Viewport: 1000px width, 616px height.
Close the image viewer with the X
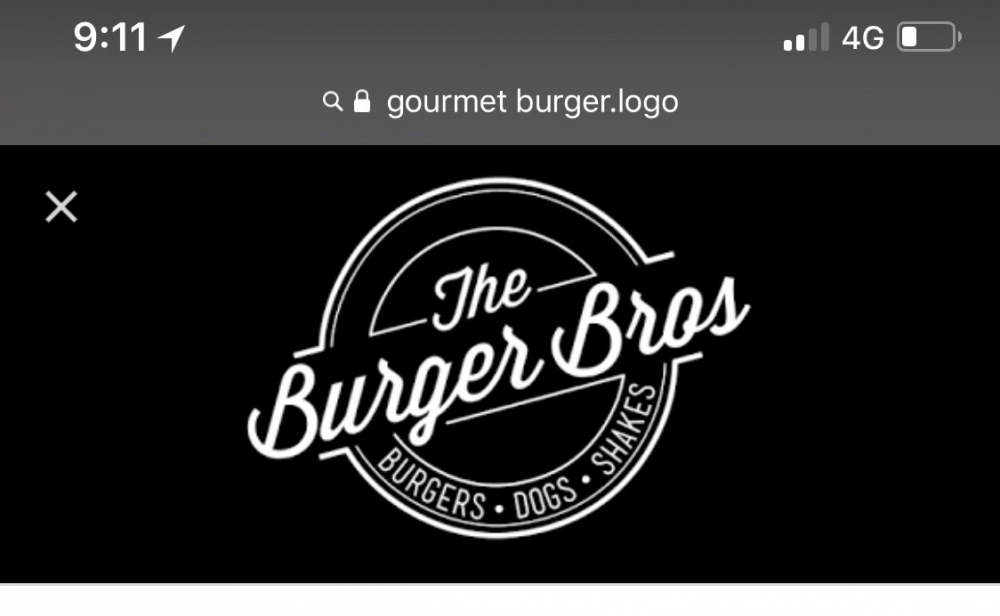point(61,207)
